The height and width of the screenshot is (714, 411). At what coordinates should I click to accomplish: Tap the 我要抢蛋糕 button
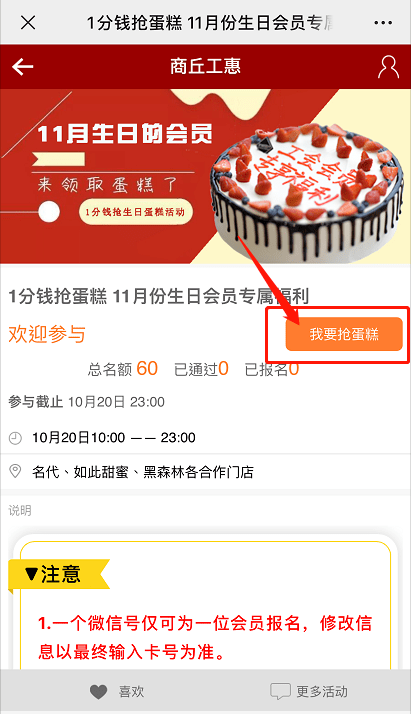click(344, 334)
